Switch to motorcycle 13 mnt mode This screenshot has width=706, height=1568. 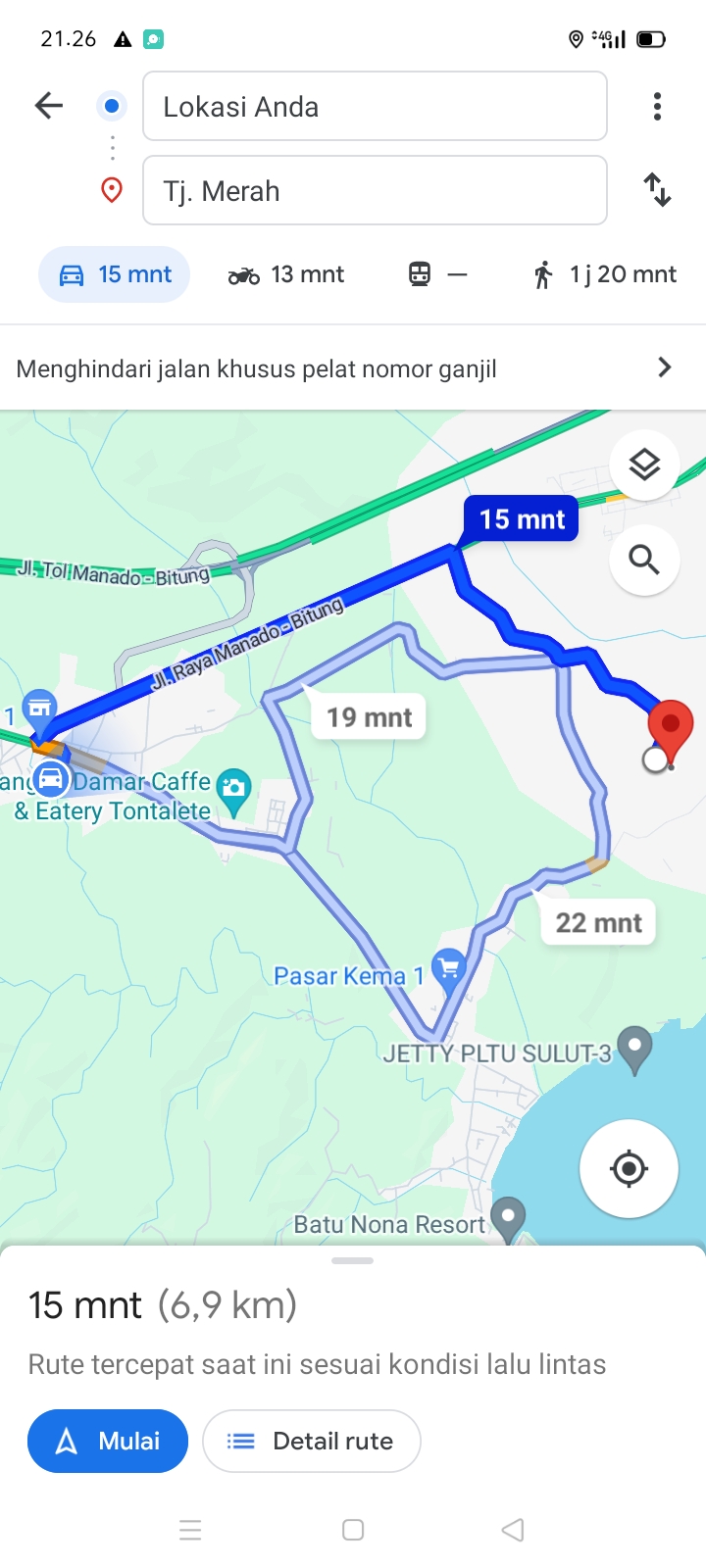(286, 274)
